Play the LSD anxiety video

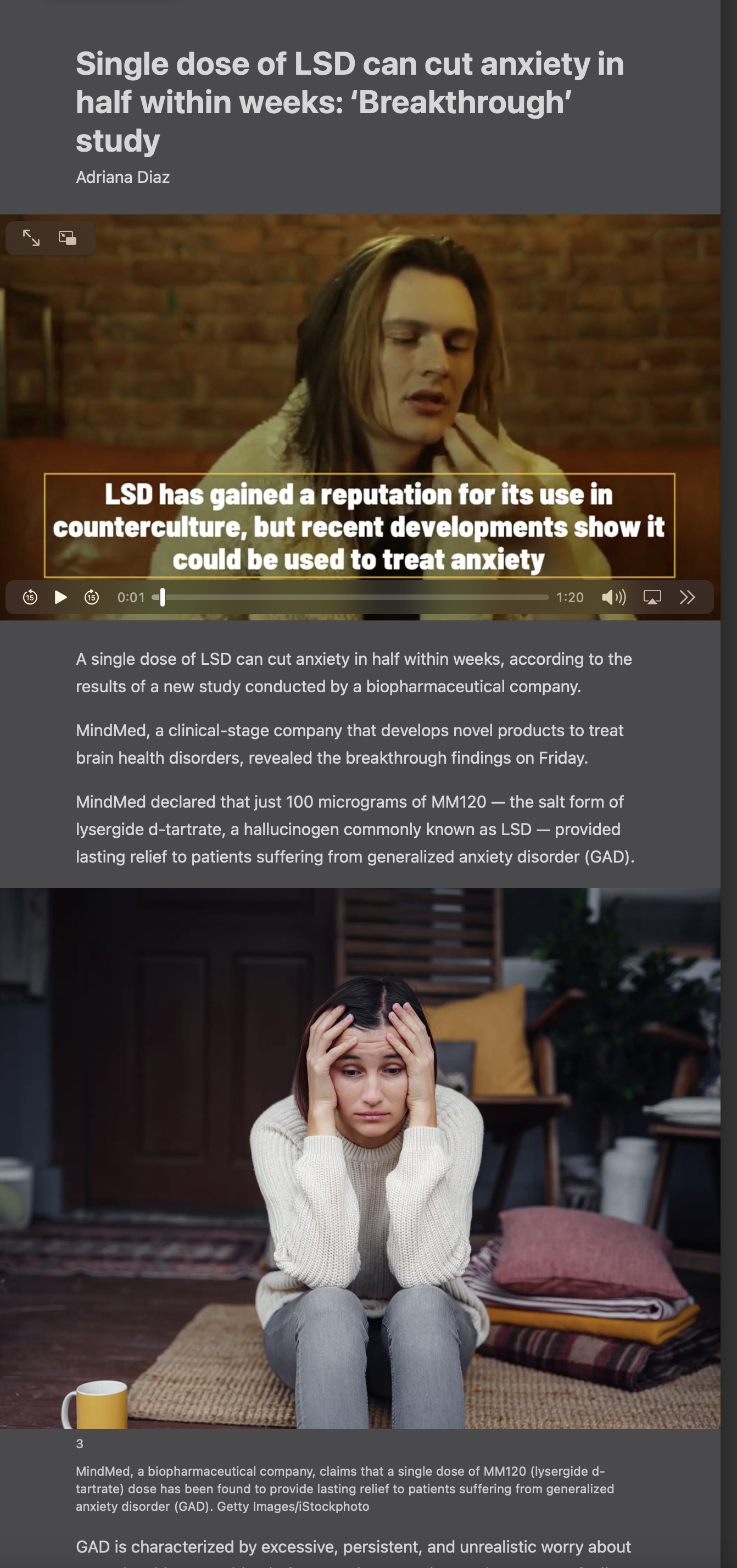(x=61, y=597)
